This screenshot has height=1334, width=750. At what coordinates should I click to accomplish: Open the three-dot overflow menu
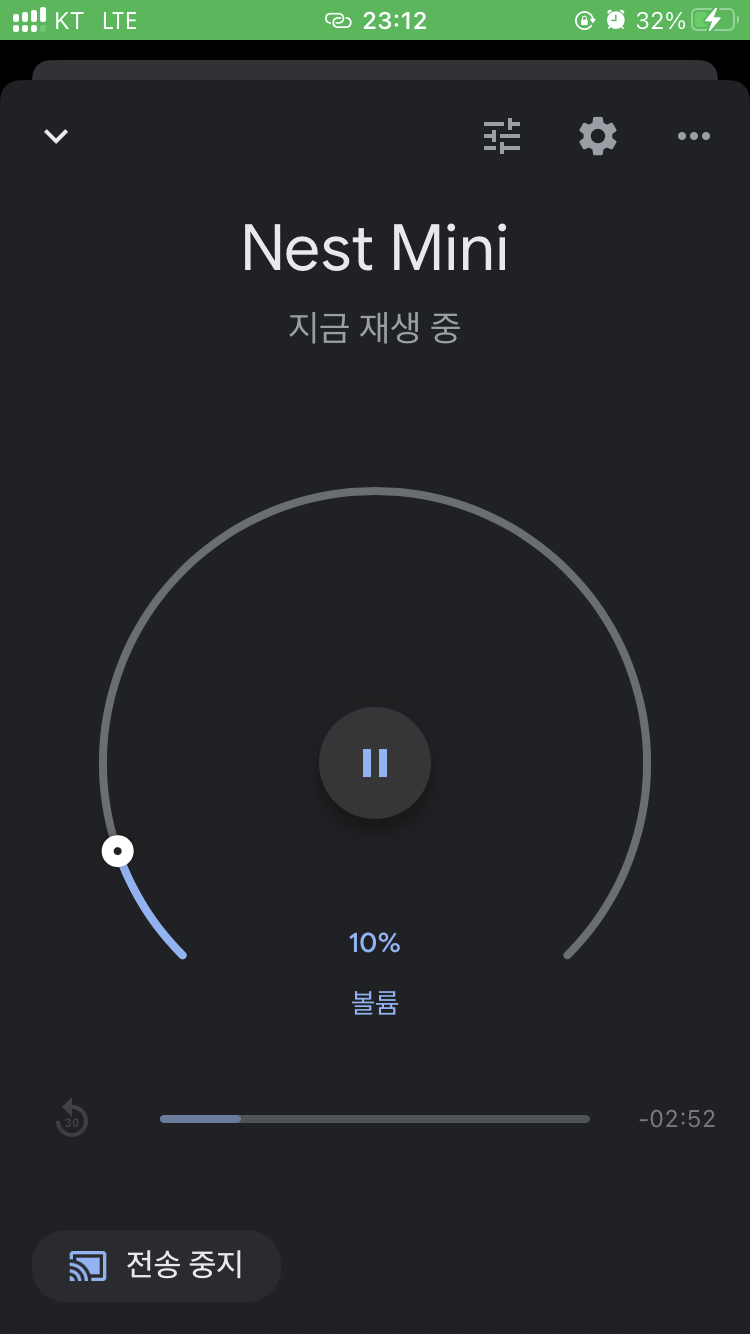(x=694, y=136)
